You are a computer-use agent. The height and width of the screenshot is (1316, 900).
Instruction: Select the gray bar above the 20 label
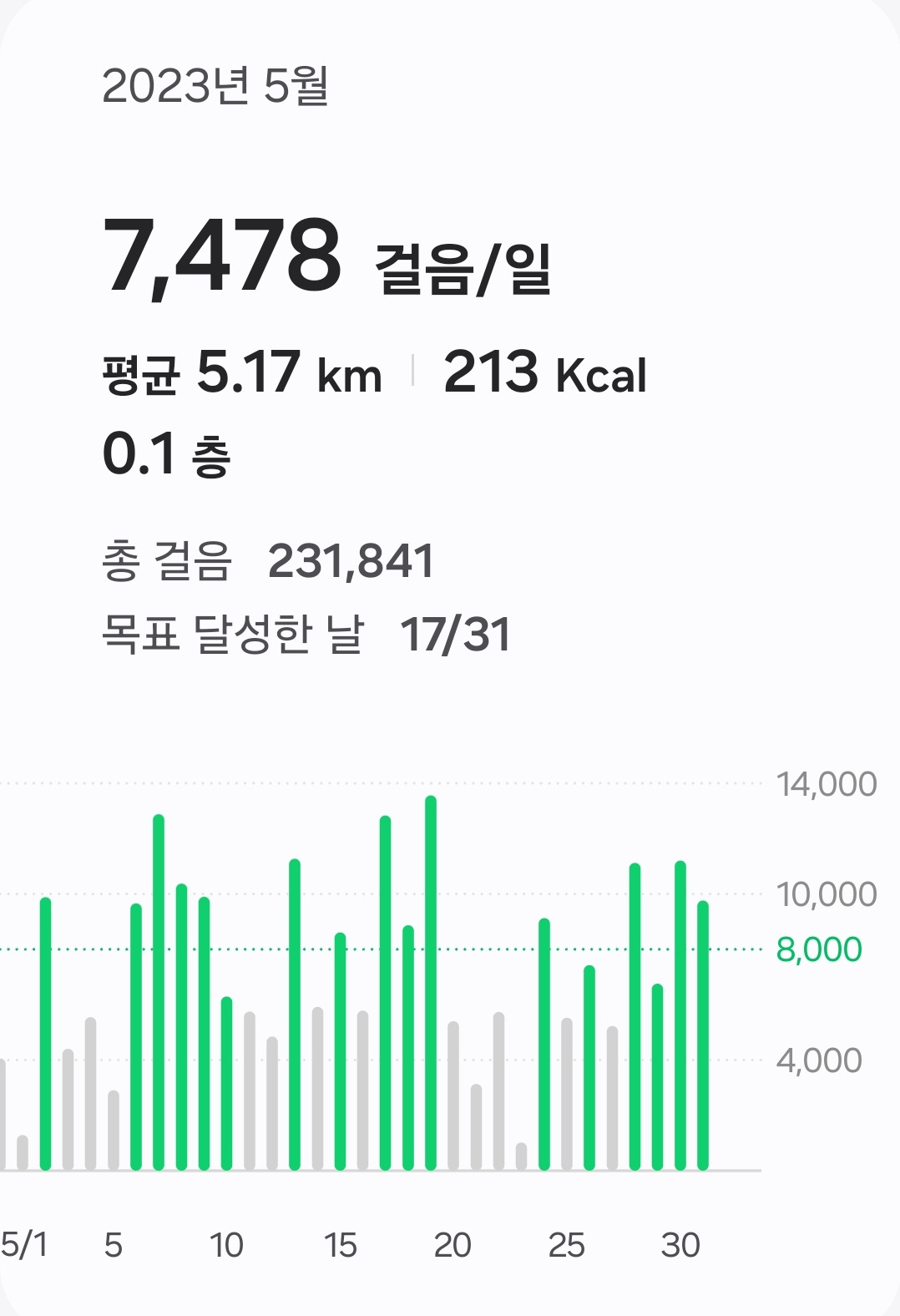(x=453, y=1096)
